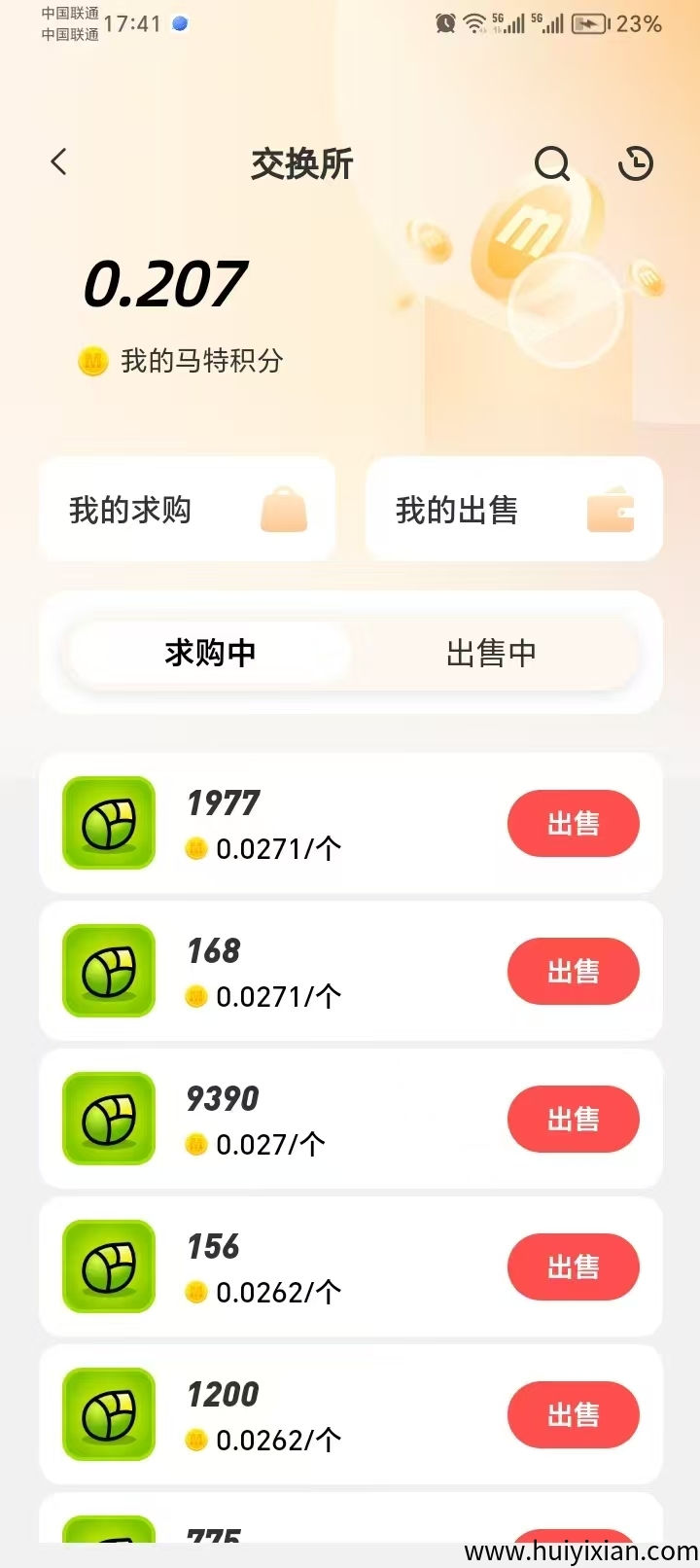Image resolution: width=700 pixels, height=1568 pixels.
Task: Open the 我的求购 section
Action: [x=188, y=509]
